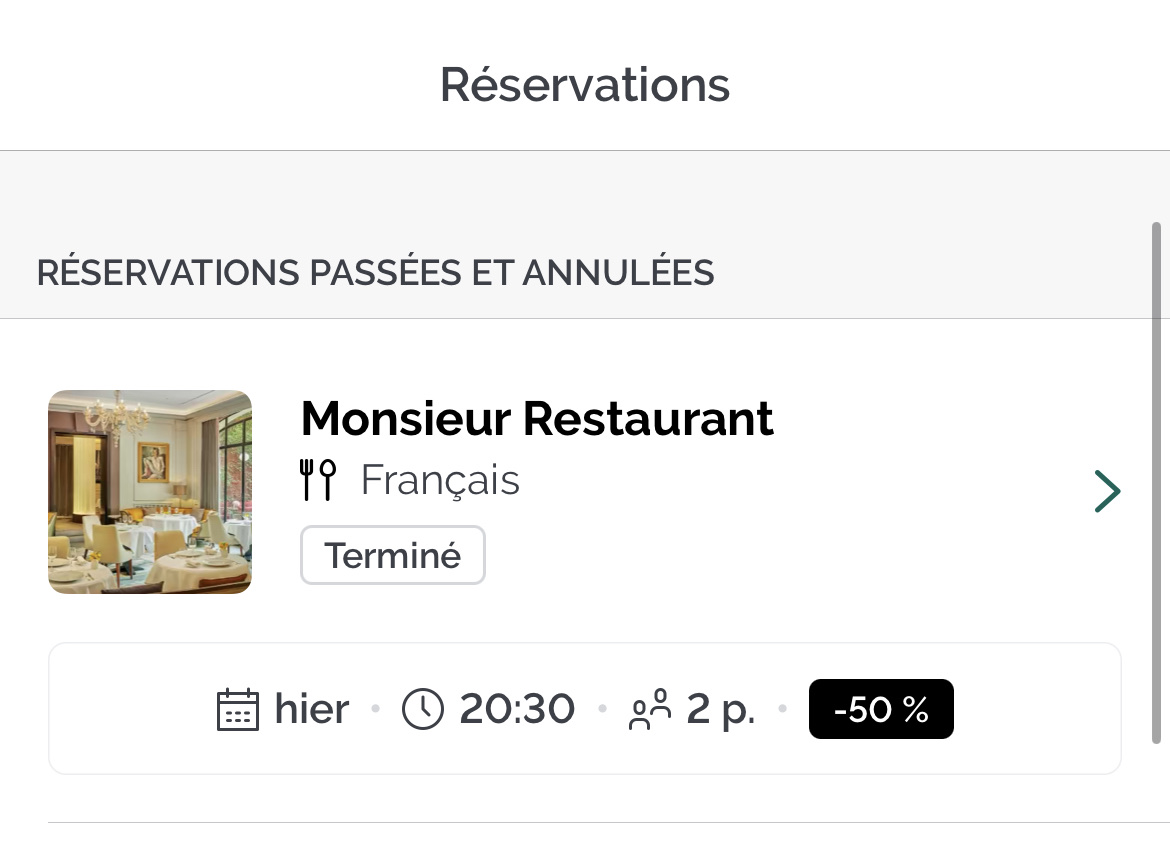The height and width of the screenshot is (863, 1170).
Task: Tap the chevron arrow next to Monsieur Restaurant
Action: (1107, 491)
